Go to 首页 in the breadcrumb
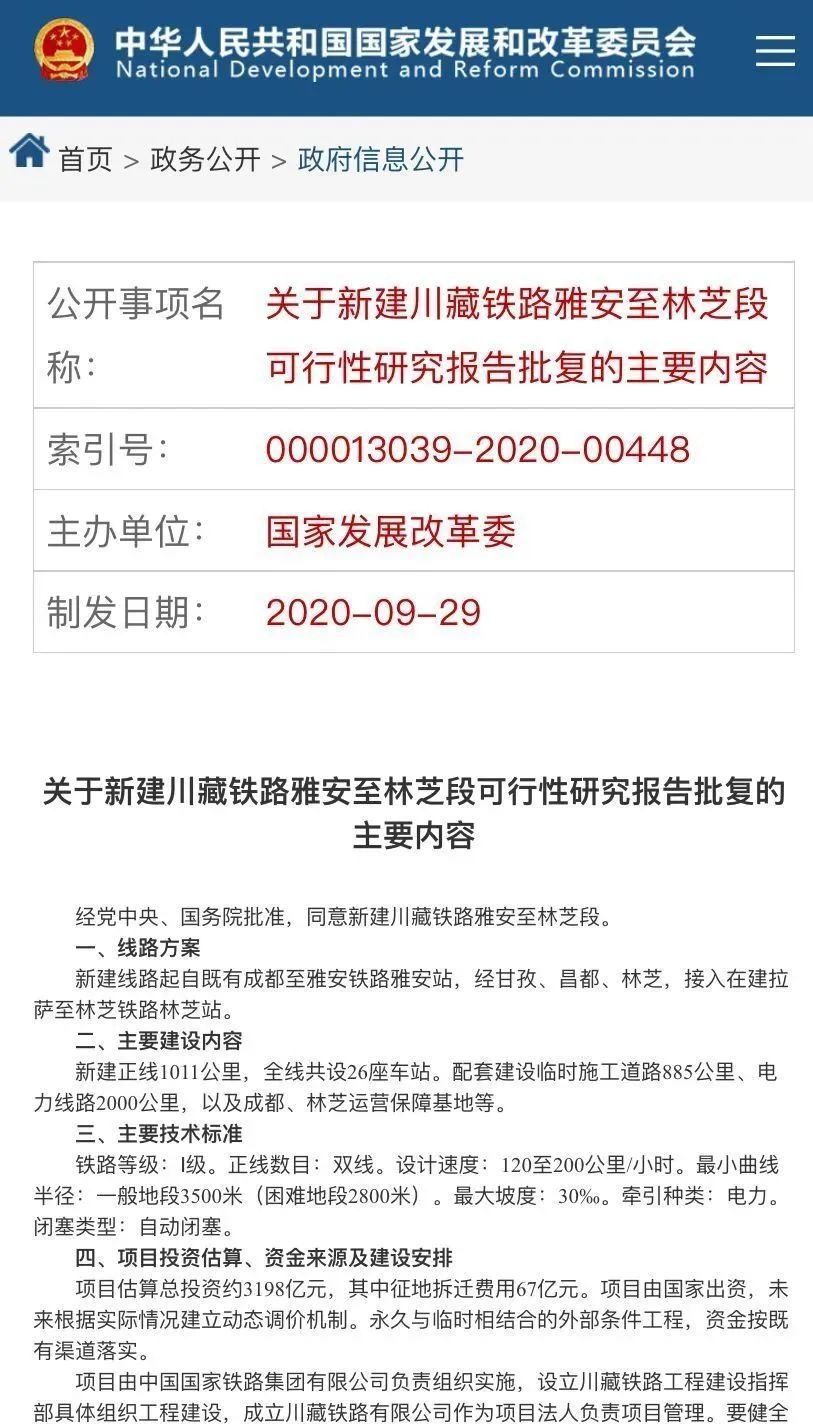Screen dimensions: 813x1428 [85, 160]
